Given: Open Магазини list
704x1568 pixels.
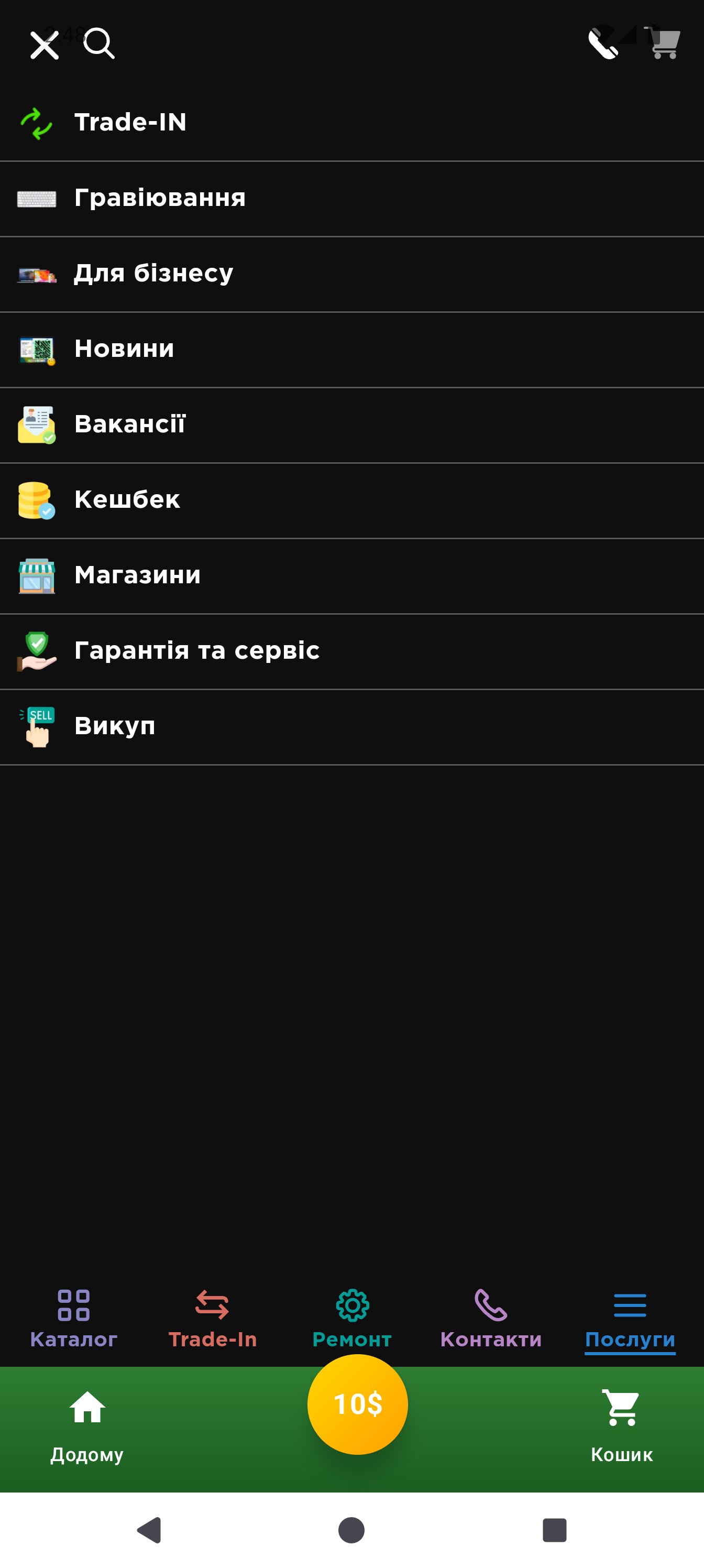Looking at the screenshot, I should 351,576.
